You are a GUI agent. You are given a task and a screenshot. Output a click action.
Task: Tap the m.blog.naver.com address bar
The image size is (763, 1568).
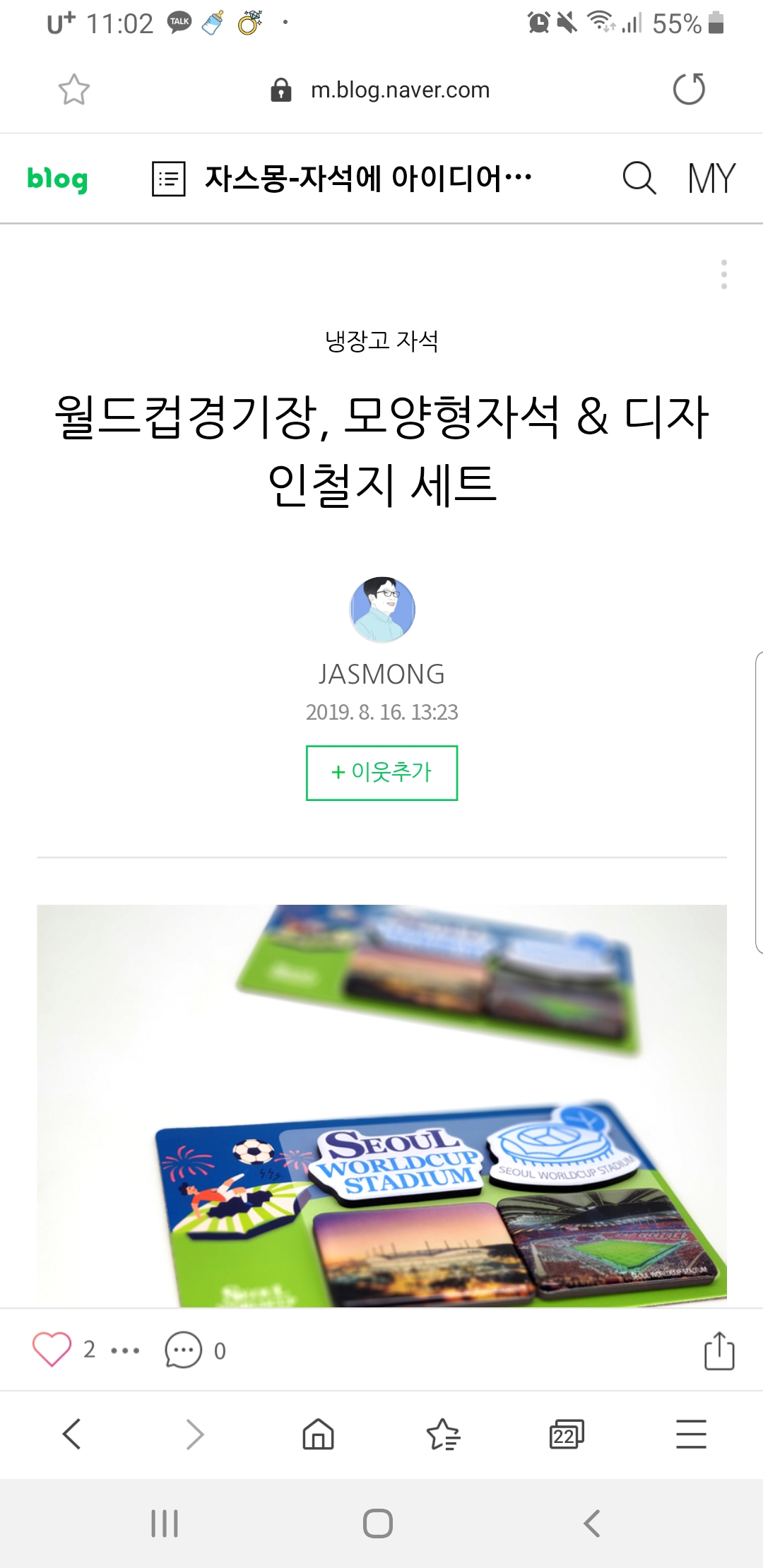pos(400,90)
